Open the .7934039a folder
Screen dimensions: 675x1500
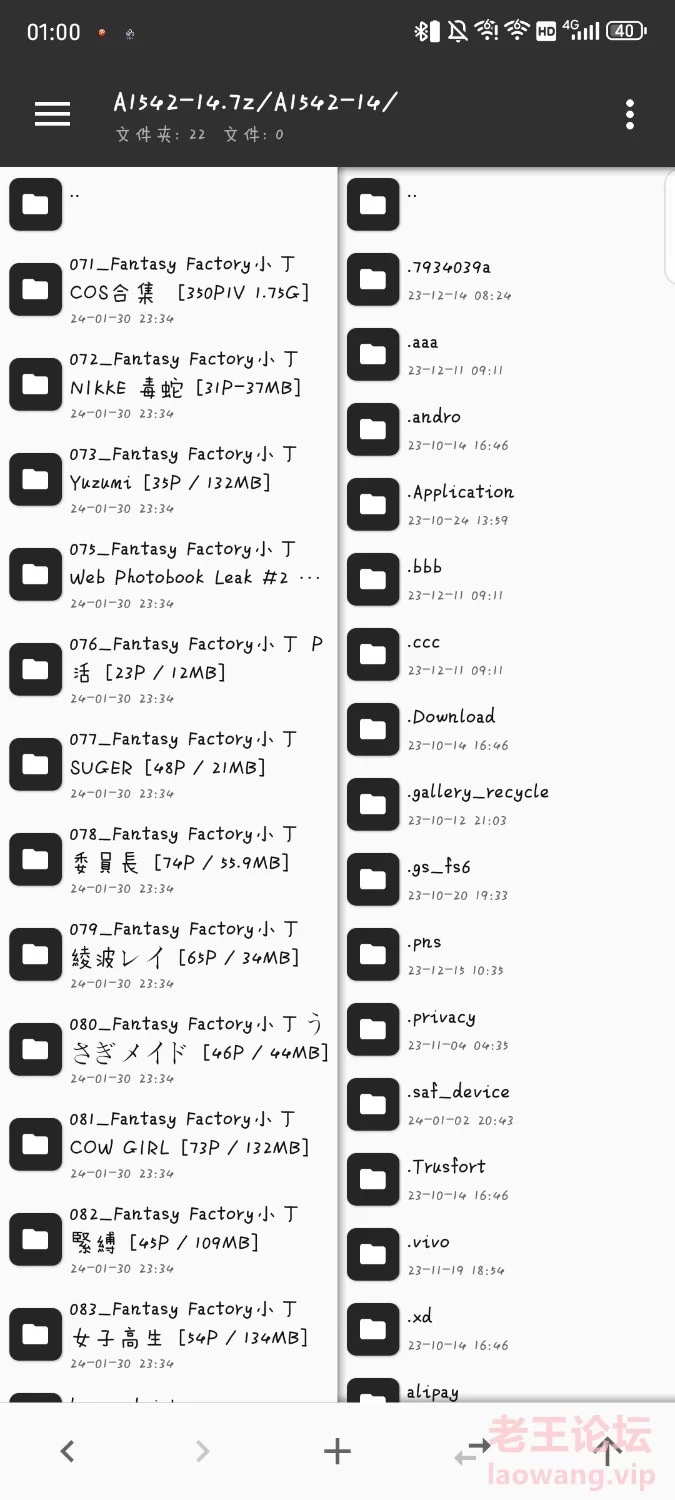(506, 280)
